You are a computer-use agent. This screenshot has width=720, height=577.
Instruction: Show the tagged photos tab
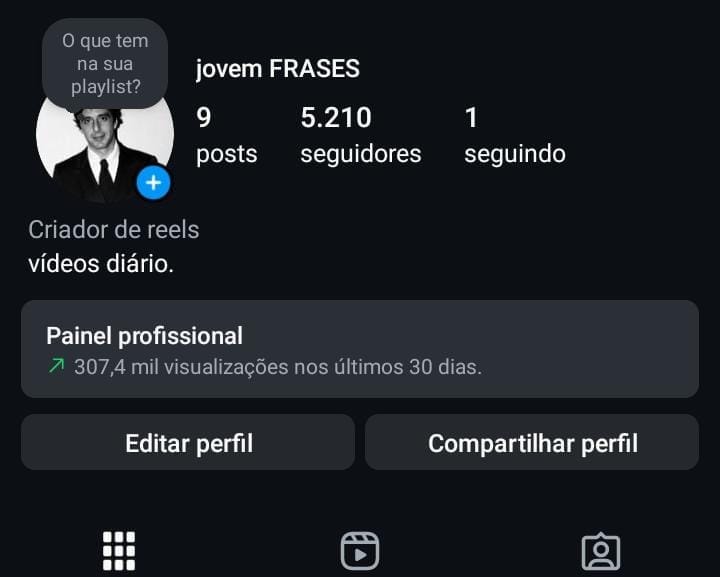coord(601,551)
